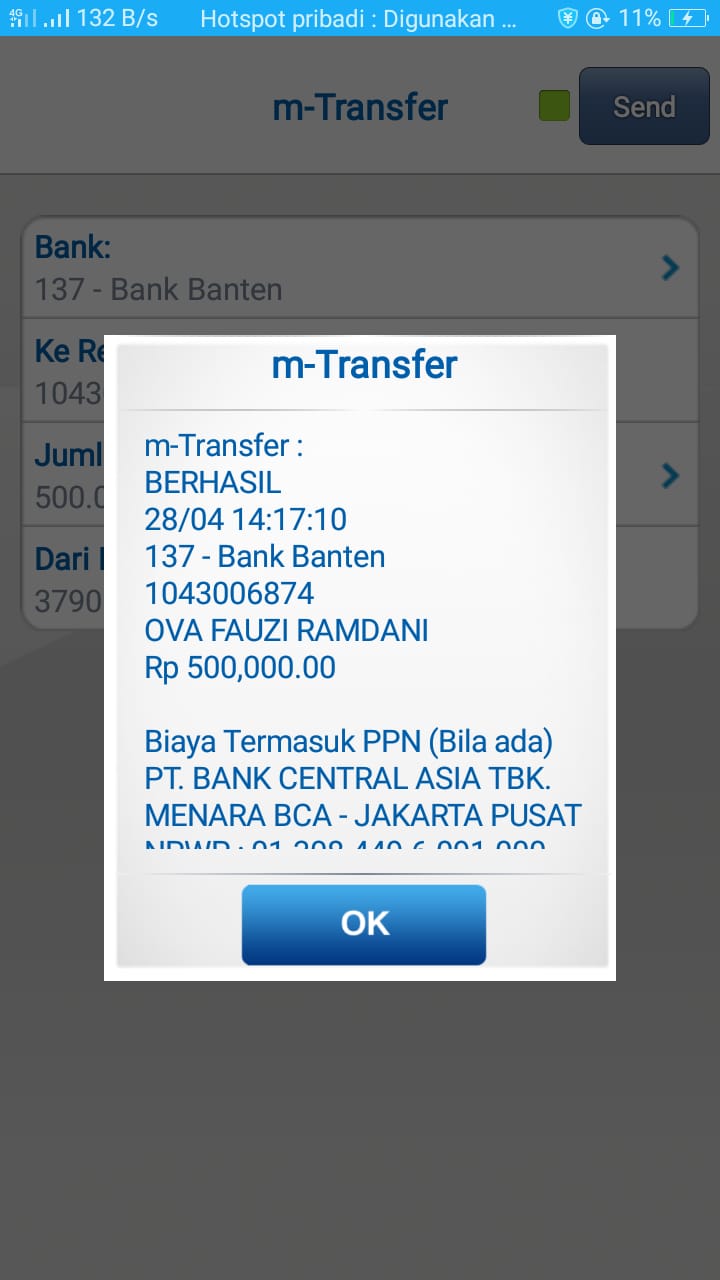
Task: Confirm the m-Transfer dialog with OK
Action: point(364,924)
